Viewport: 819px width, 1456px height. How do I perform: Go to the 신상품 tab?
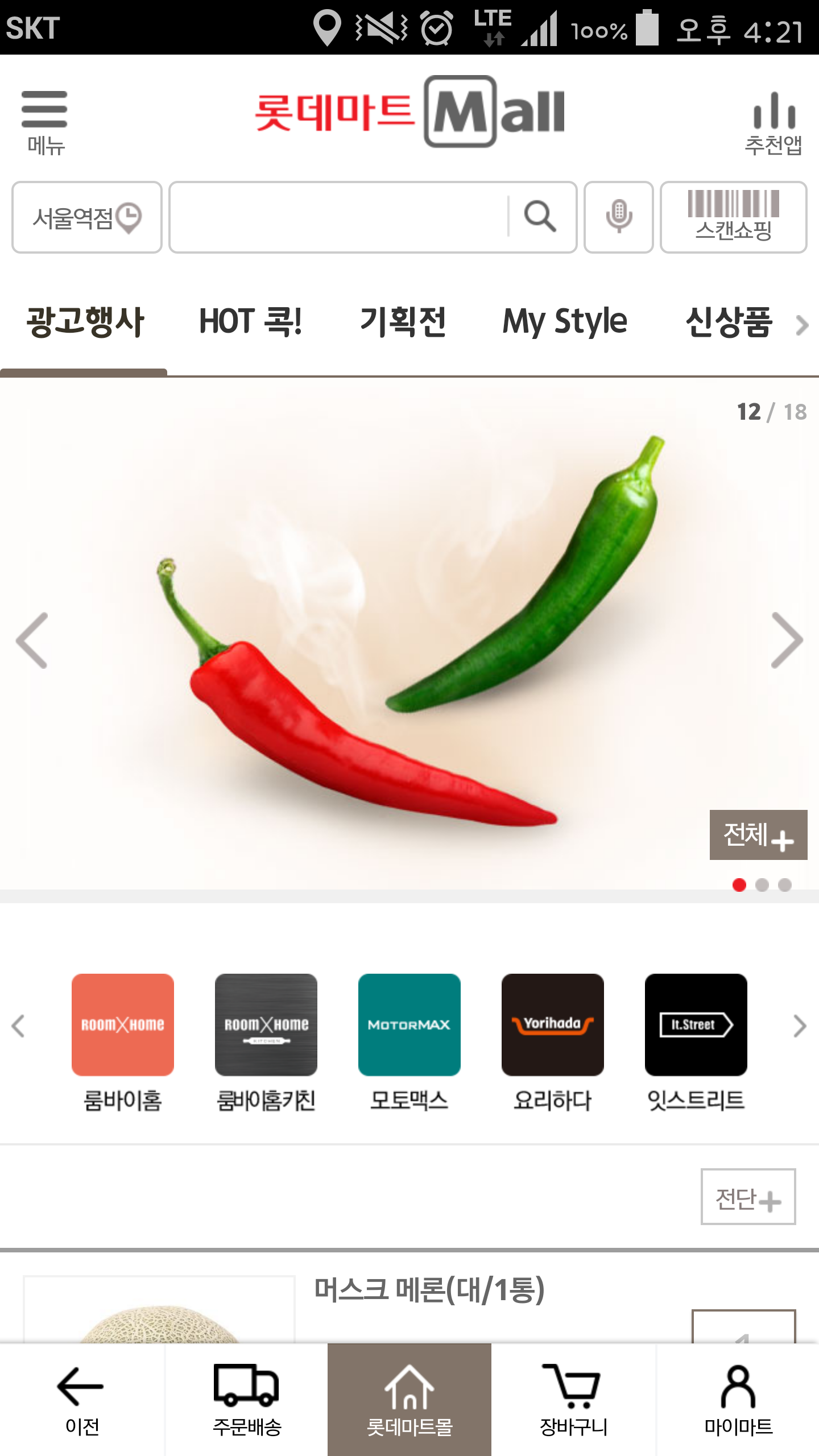point(729,322)
